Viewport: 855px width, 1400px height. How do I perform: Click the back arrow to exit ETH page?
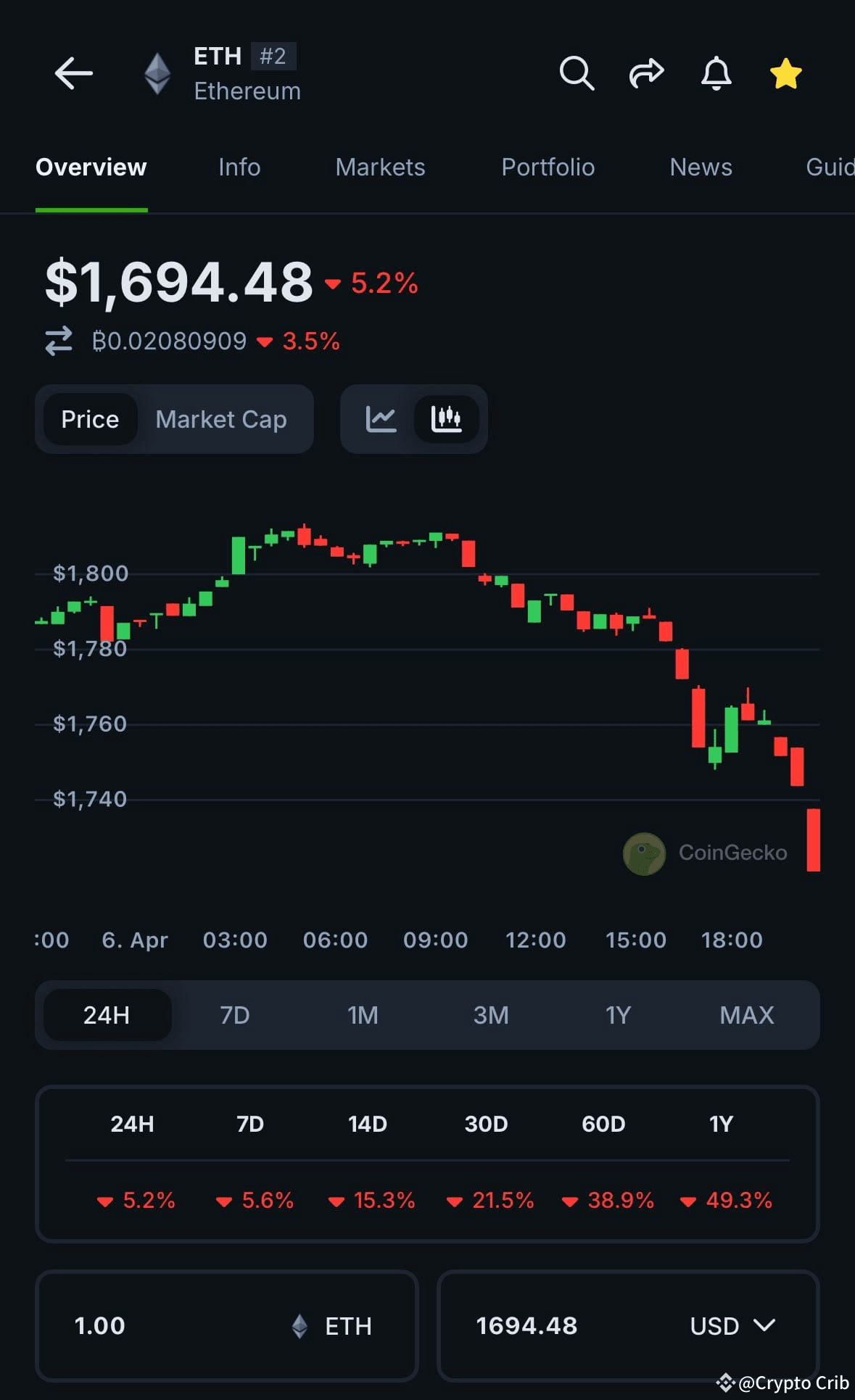[73, 73]
